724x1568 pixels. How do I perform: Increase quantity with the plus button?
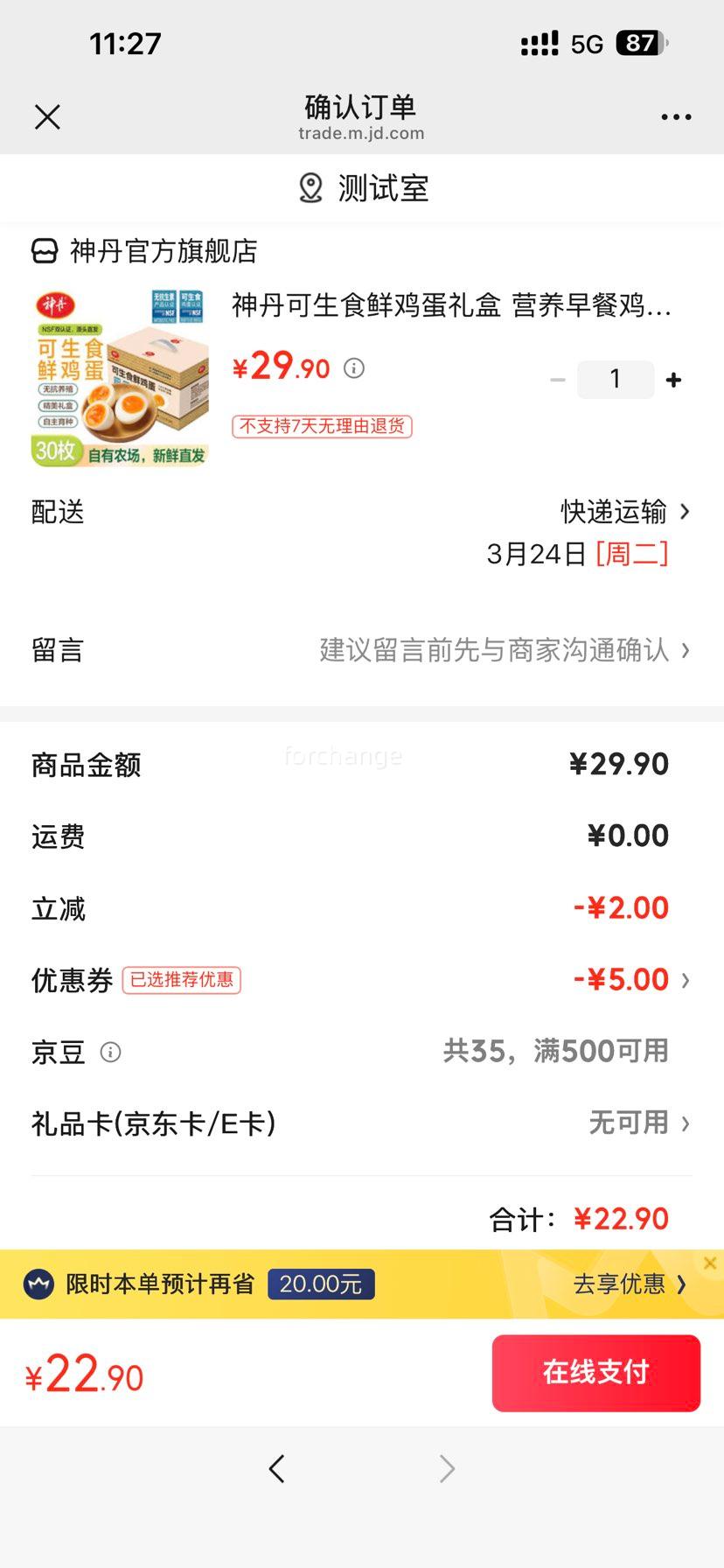click(x=673, y=380)
